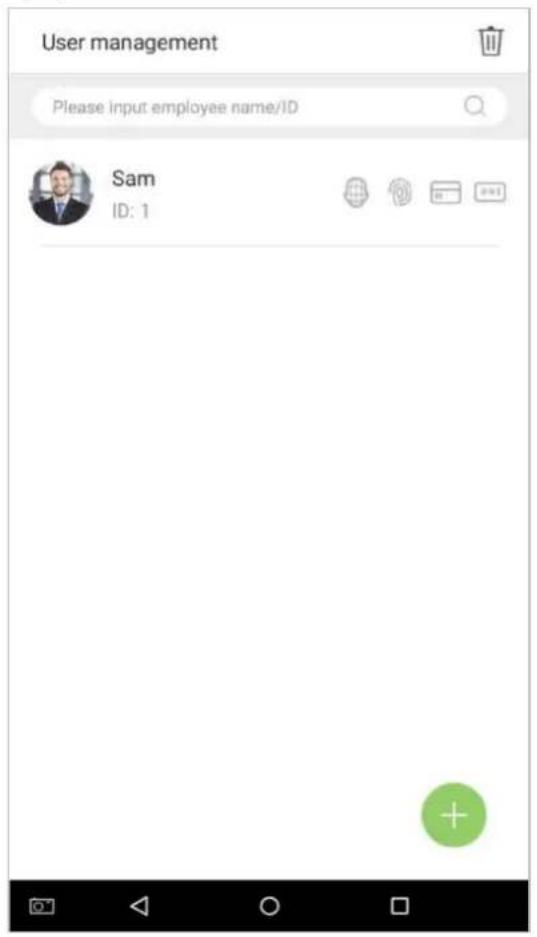This screenshot has width=537, height=937.
Task: Add a new user with plus button
Action: coord(454,815)
